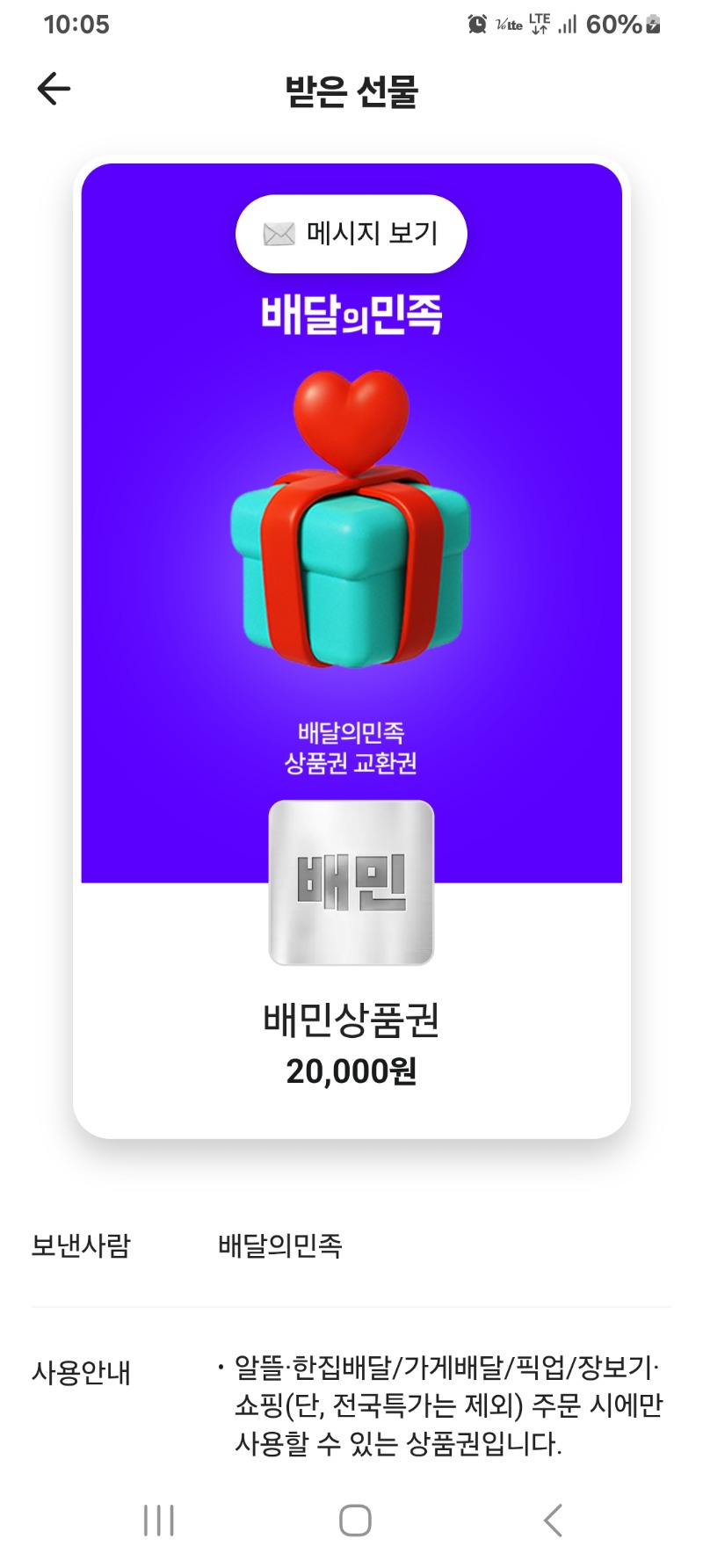Tap the system back button

pyautogui.click(x=552, y=1520)
